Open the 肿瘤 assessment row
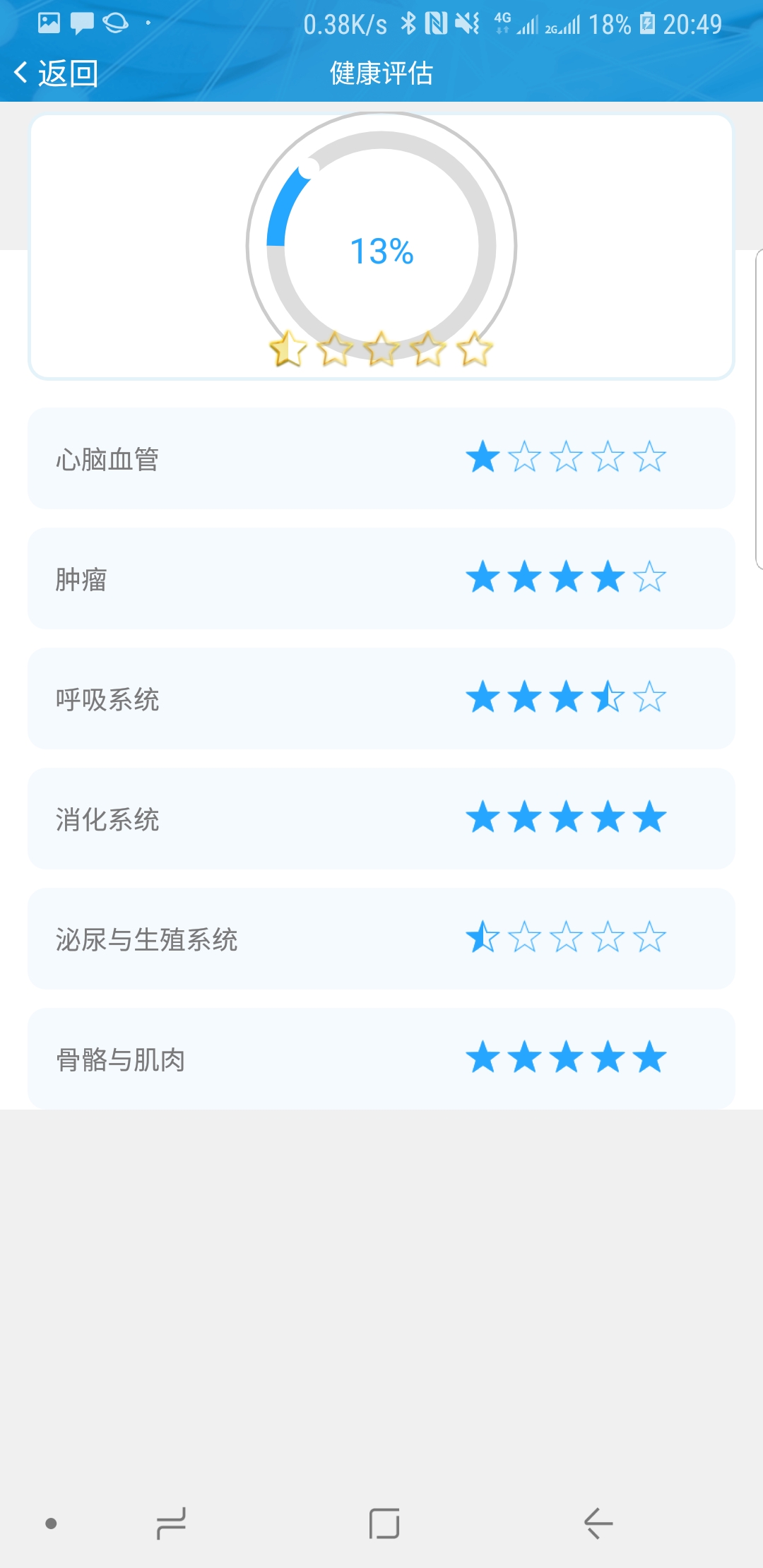The image size is (763, 1568). 381,578
